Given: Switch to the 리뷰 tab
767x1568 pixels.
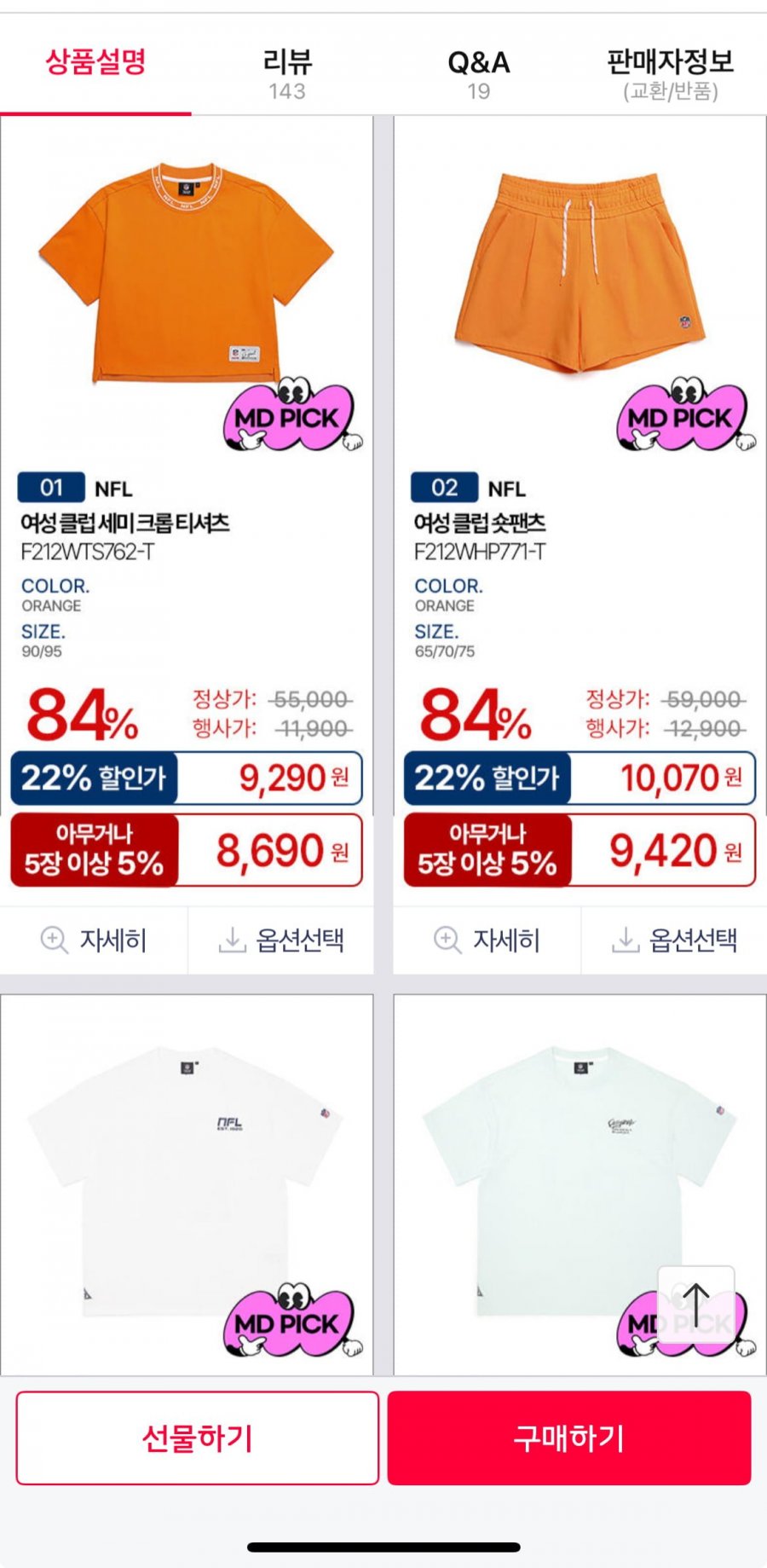Looking at the screenshot, I should [x=287, y=73].
